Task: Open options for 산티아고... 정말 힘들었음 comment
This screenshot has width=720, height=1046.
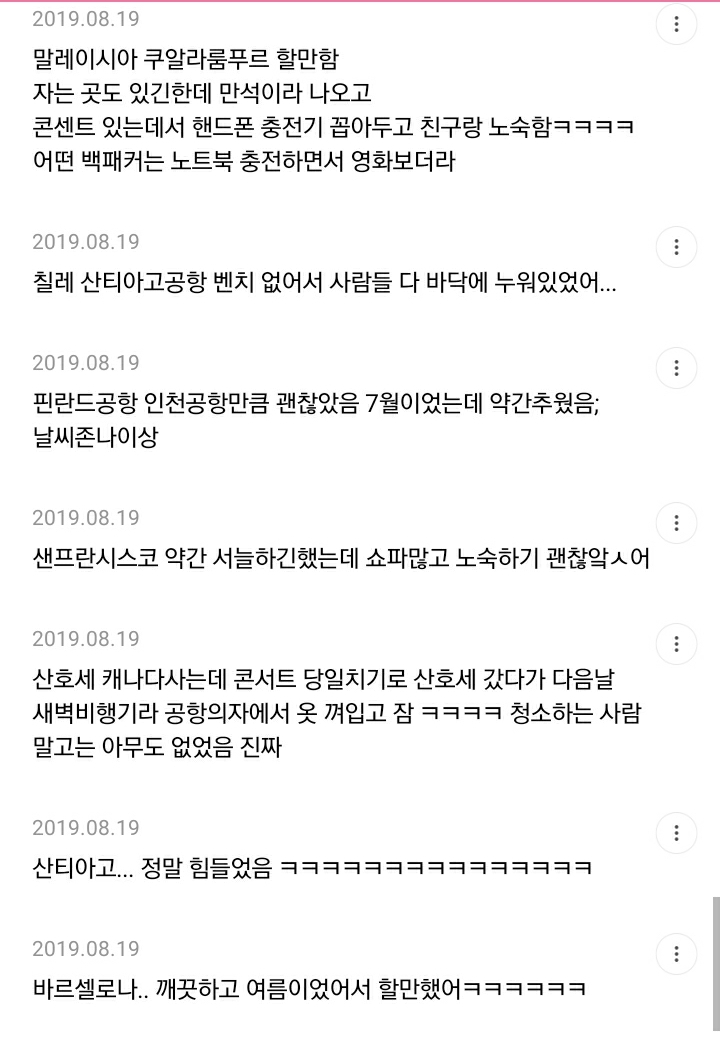Action: (x=677, y=832)
